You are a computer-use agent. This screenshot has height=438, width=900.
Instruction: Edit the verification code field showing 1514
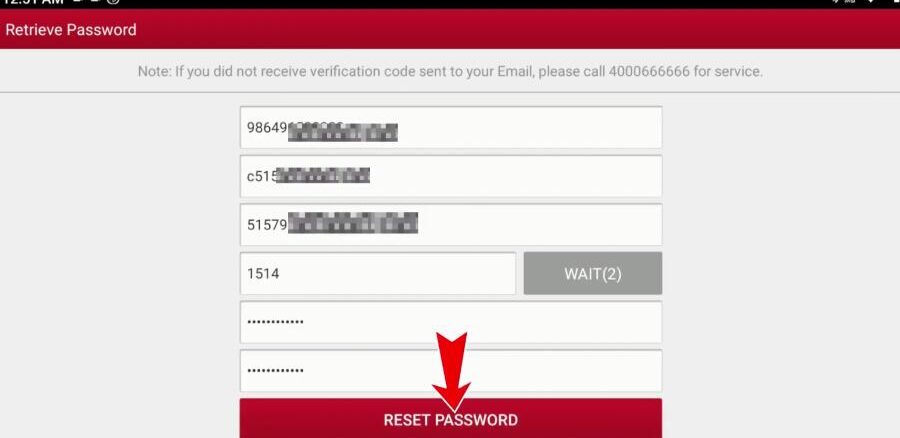coord(378,273)
